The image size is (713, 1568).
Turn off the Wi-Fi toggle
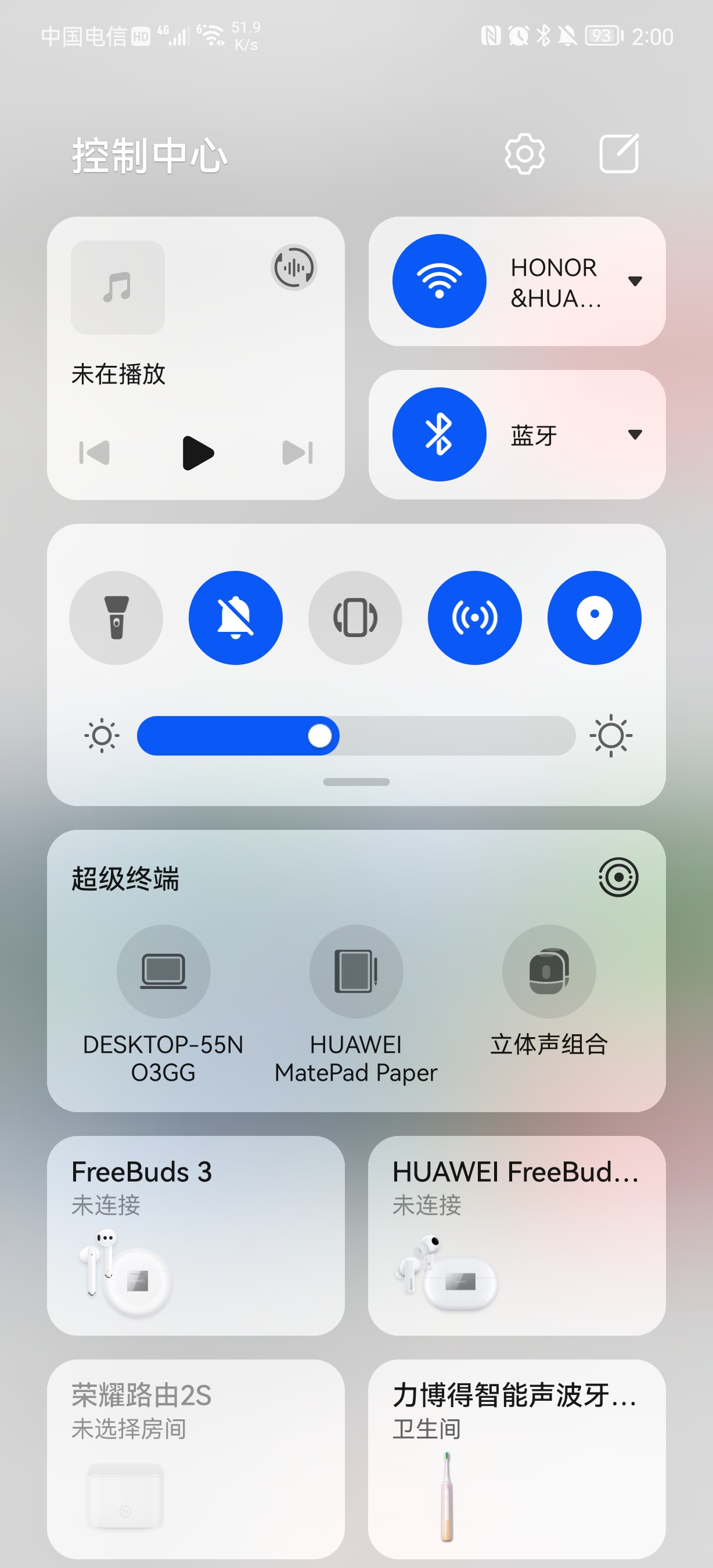click(439, 281)
